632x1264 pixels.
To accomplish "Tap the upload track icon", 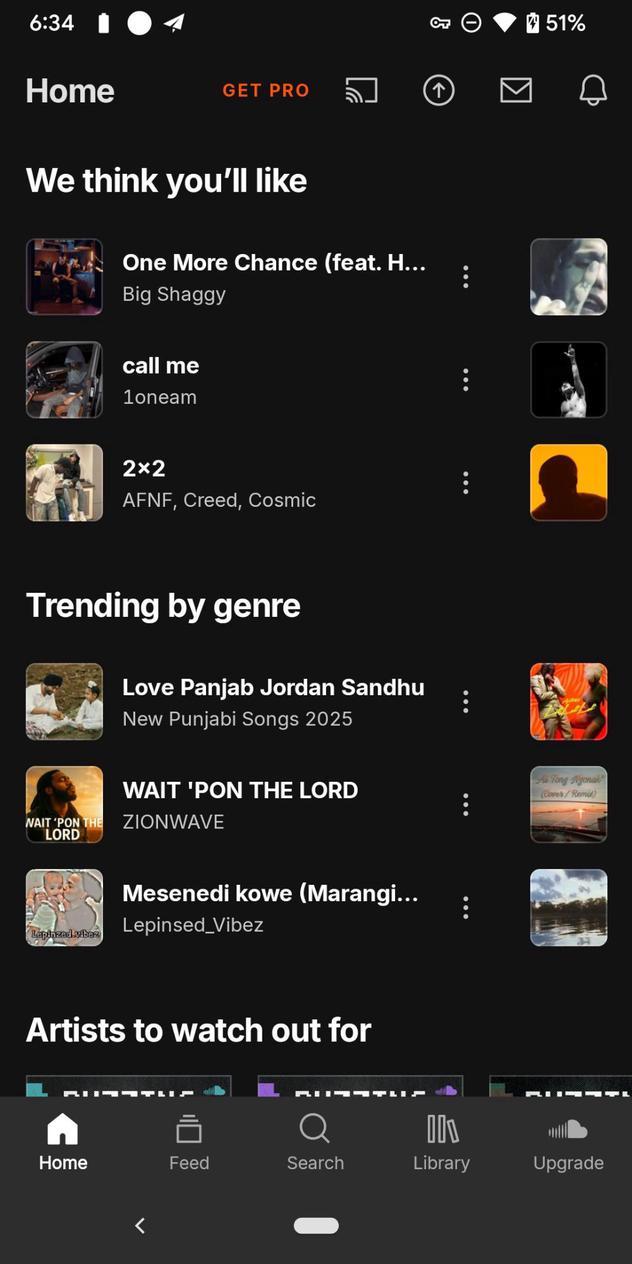I will coord(438,91).
